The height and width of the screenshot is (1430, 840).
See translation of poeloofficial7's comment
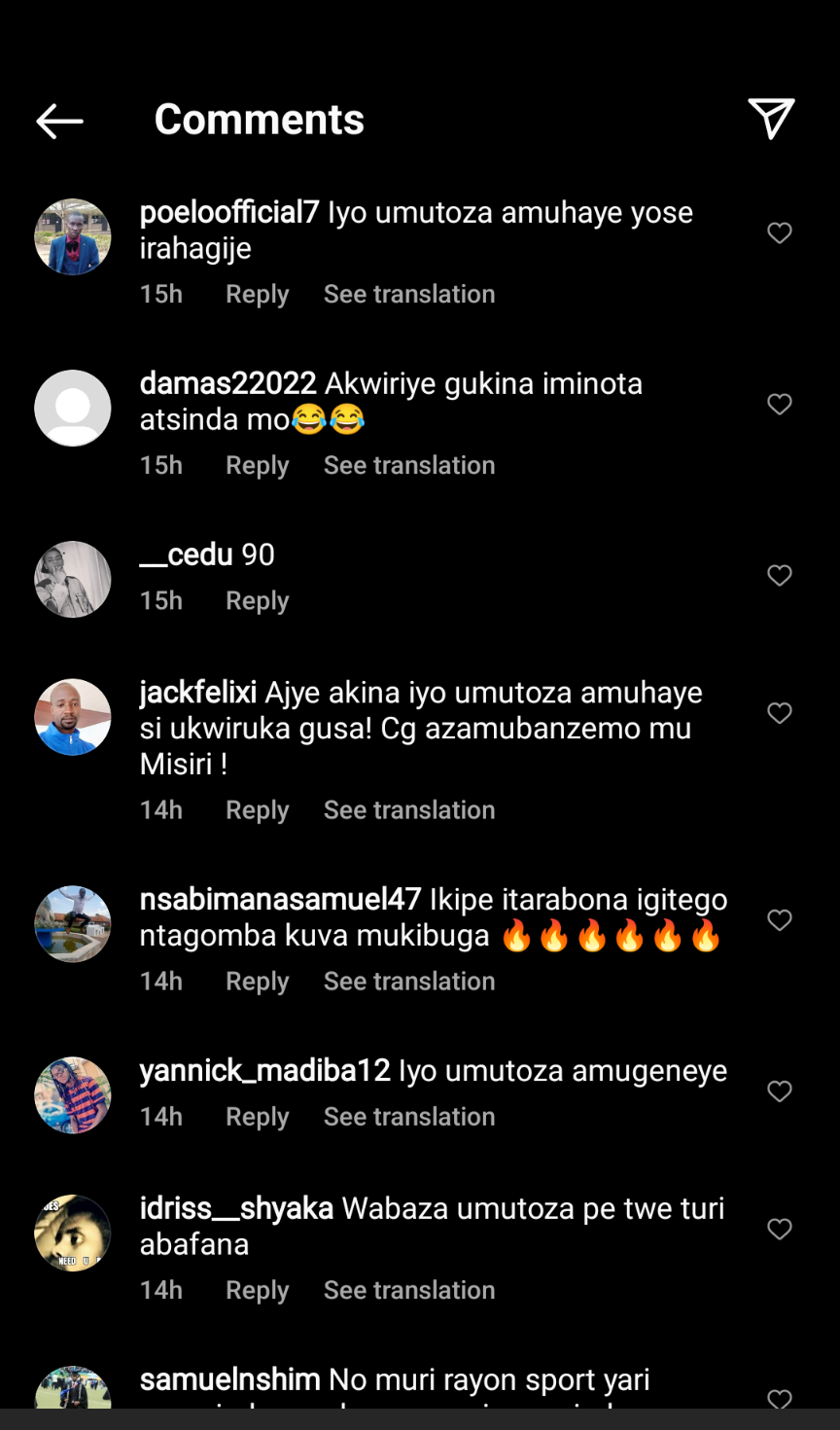[409, 294]
